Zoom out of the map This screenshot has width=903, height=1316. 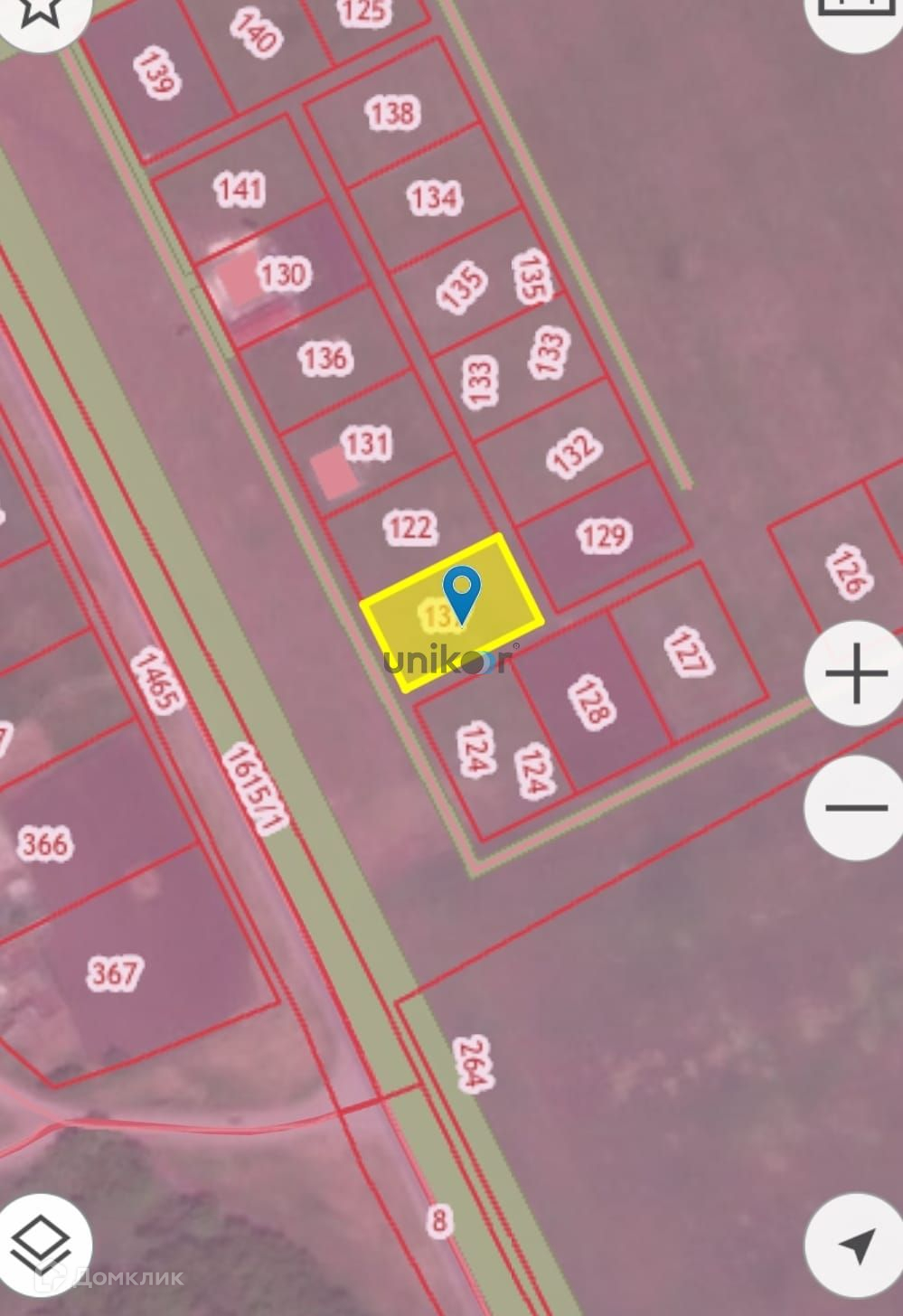click(x=854, y=807)
